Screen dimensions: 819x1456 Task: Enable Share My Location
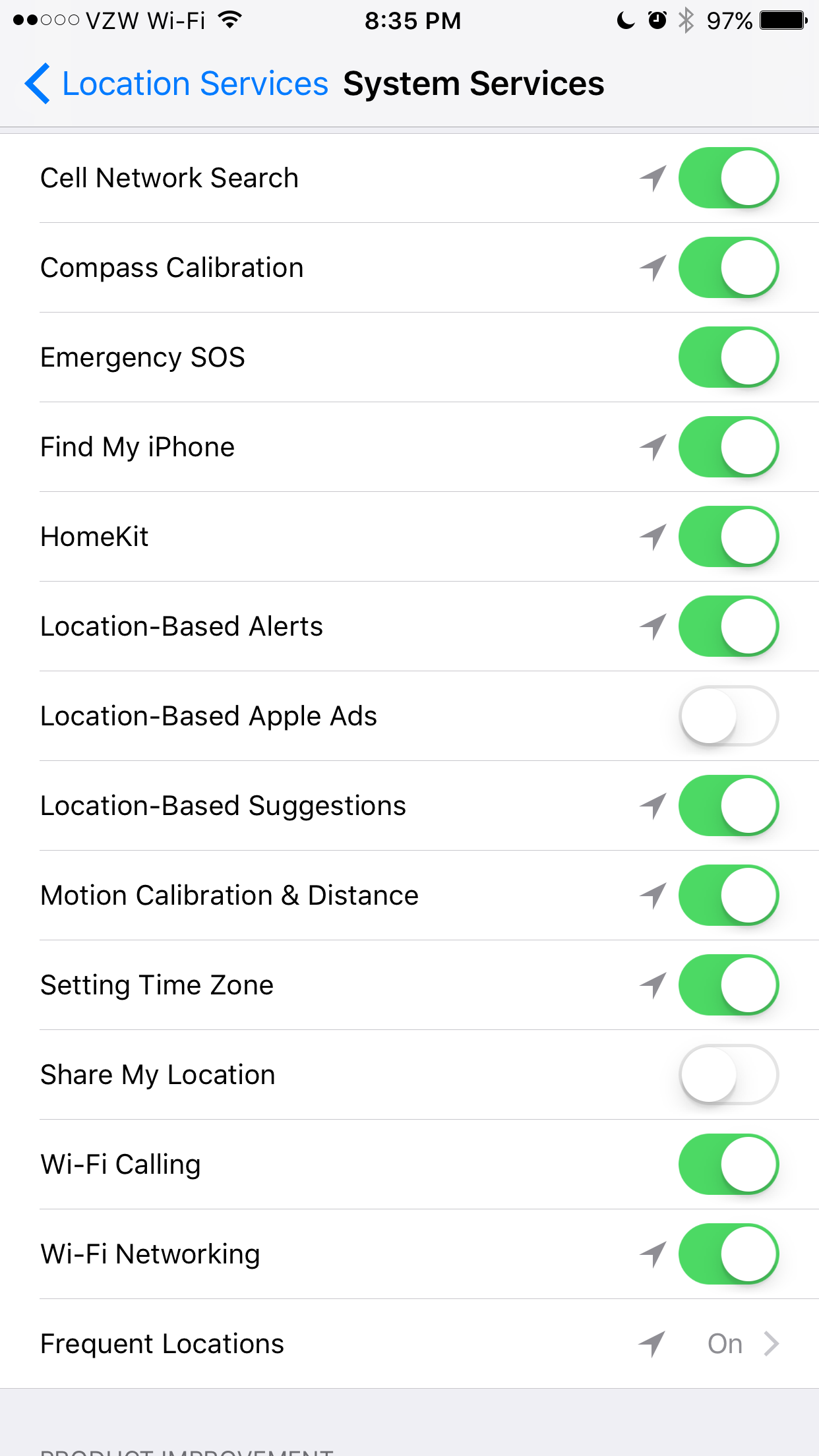point(729,1075)
